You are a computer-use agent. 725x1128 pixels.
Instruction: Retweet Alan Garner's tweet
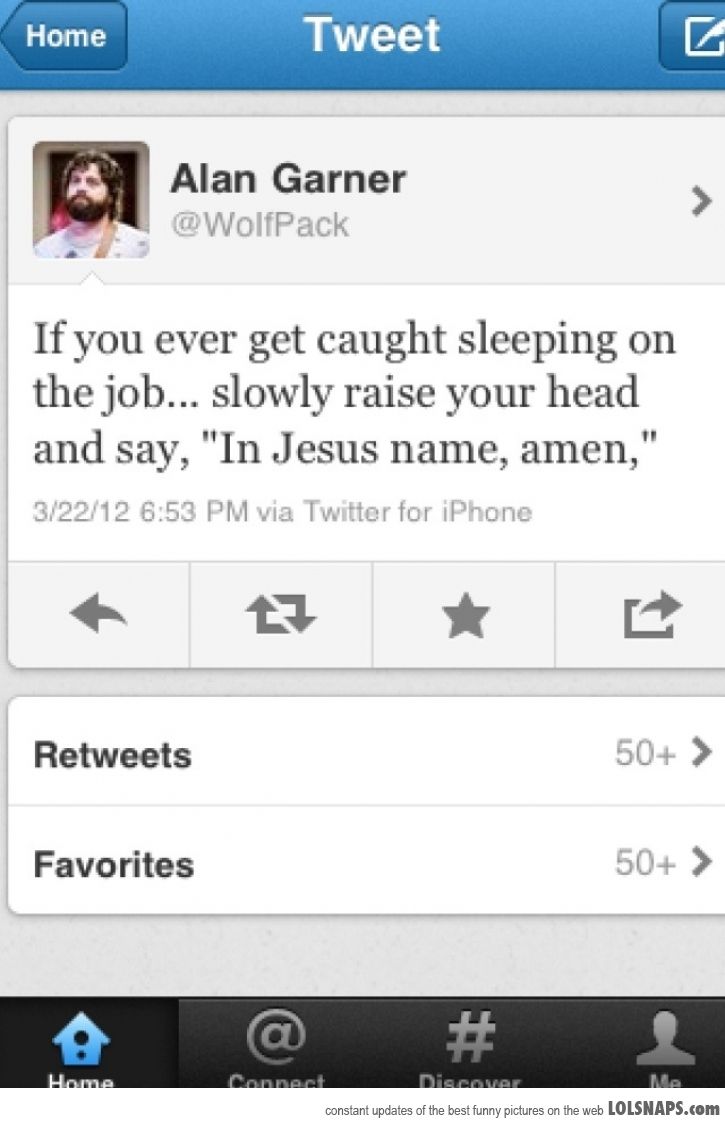281,614
